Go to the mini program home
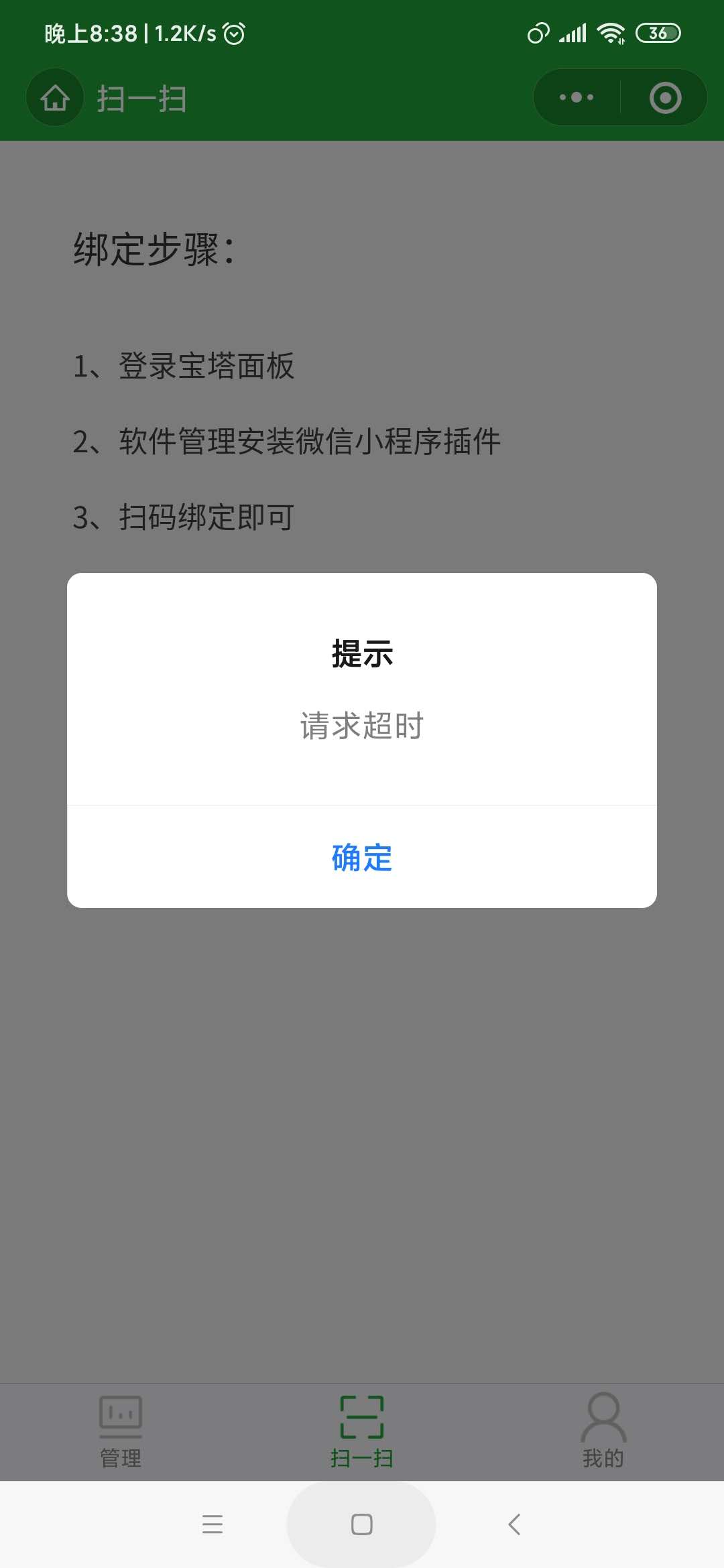The width and height of the screenshot is (724, 1568). coord(55,98)
